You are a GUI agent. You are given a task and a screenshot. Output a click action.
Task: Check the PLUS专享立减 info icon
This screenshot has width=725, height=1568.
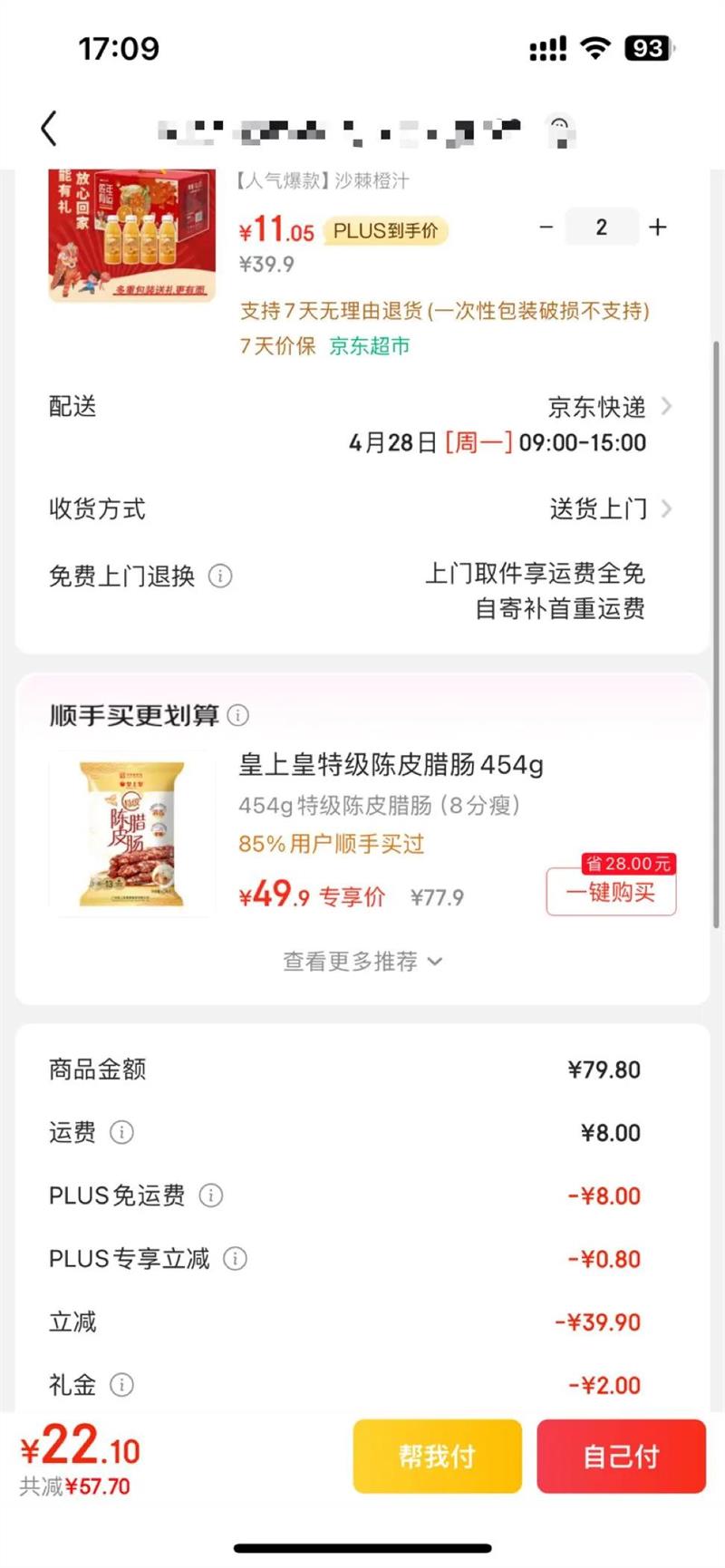(235, 1259)
